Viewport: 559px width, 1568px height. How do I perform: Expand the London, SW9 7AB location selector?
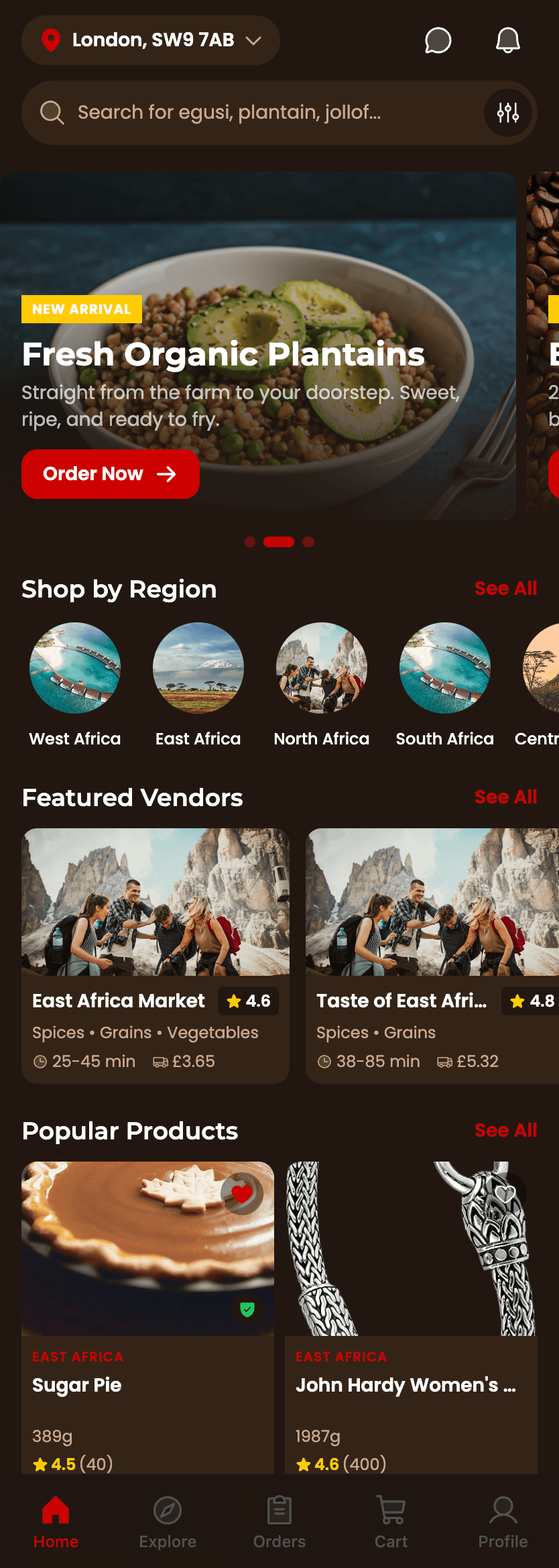click(x=151, y=40)
